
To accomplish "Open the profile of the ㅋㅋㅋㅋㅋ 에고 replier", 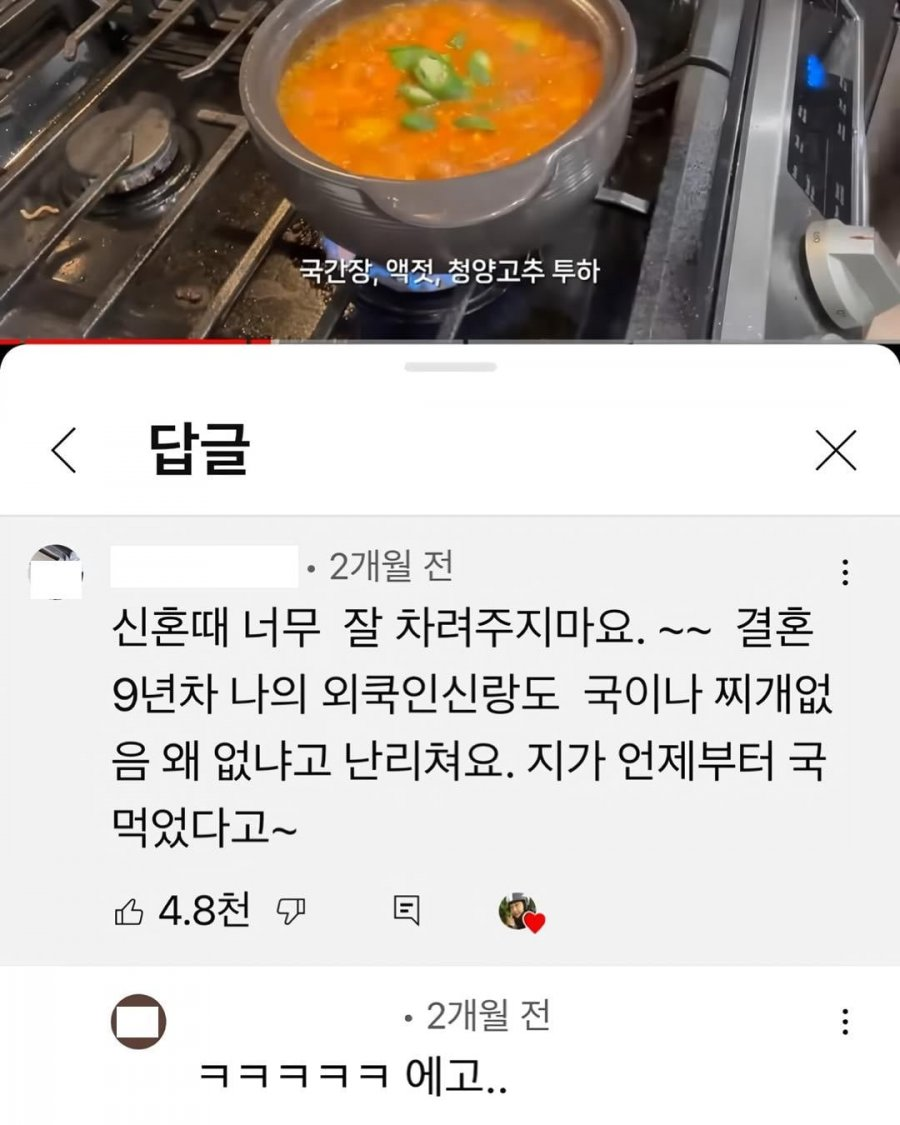I will [138, 1022].
